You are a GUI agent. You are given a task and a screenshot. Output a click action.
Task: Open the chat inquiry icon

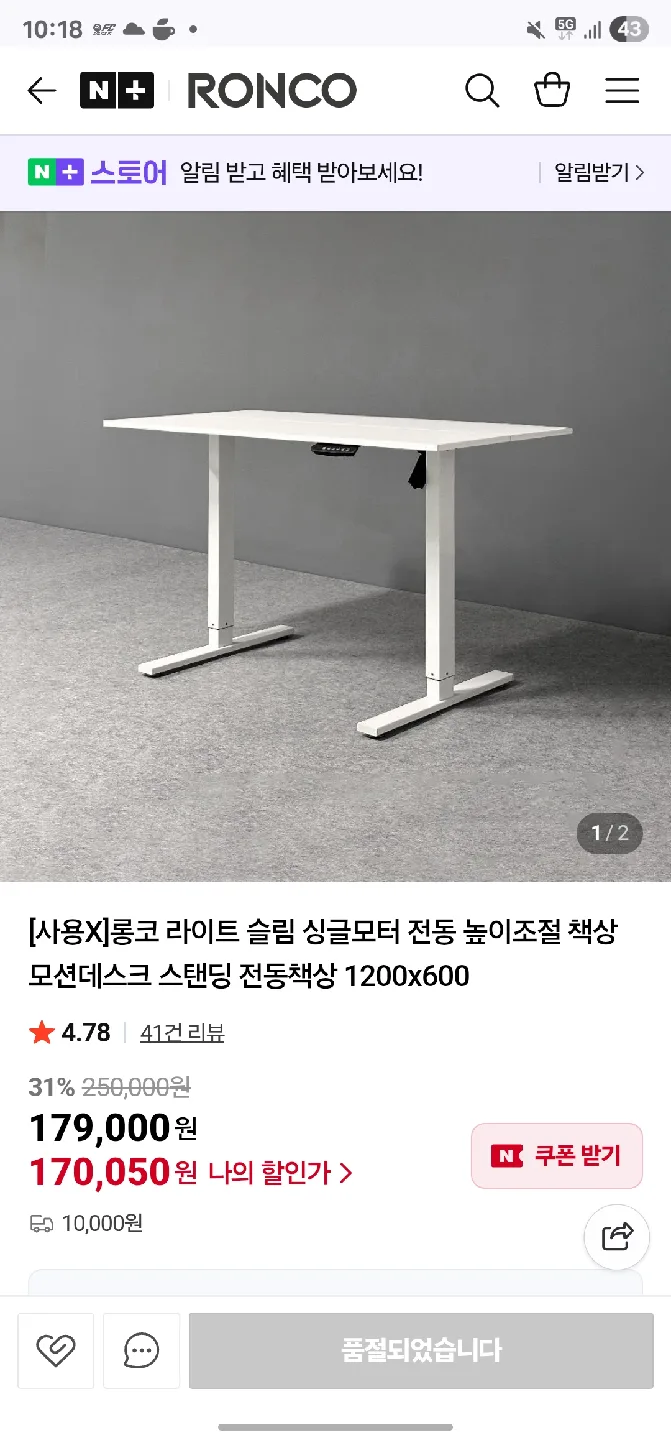click(141, 1351)
